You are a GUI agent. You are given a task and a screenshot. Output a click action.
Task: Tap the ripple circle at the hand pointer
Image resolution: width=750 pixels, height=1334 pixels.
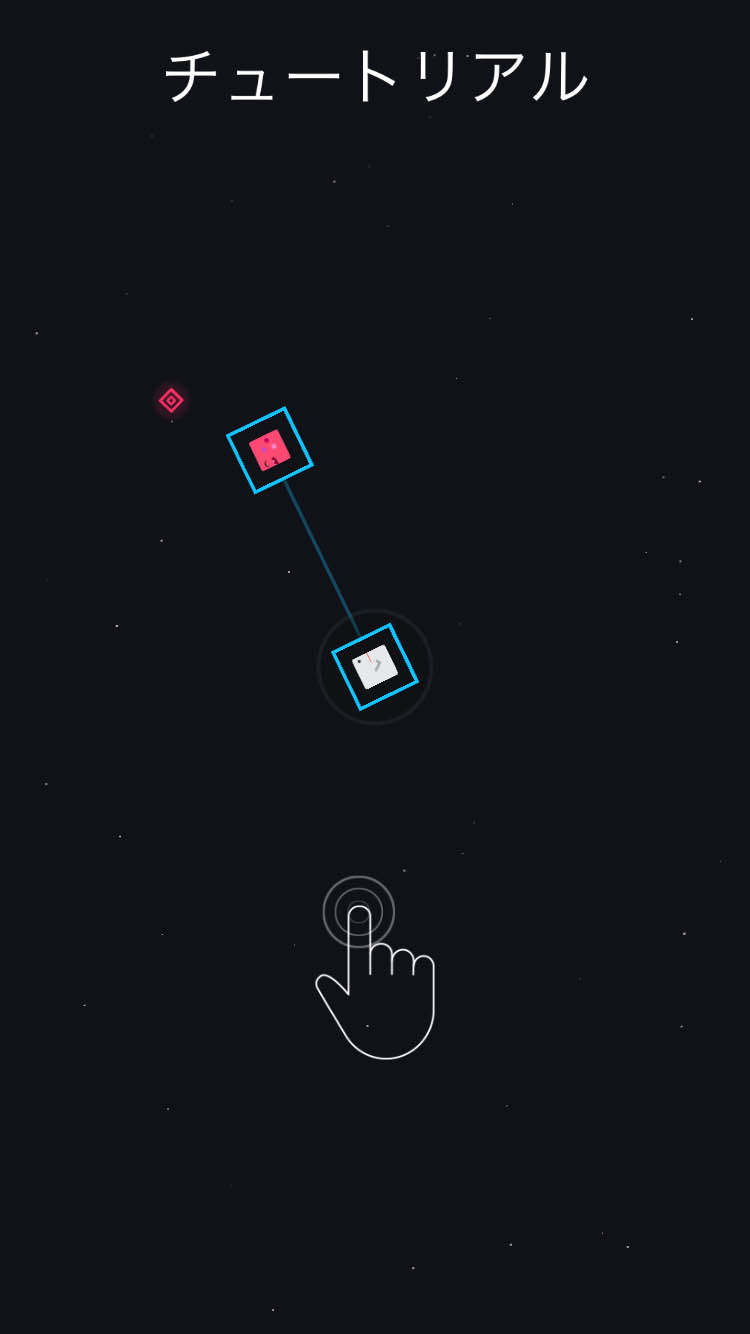click(x=359, y=912)
